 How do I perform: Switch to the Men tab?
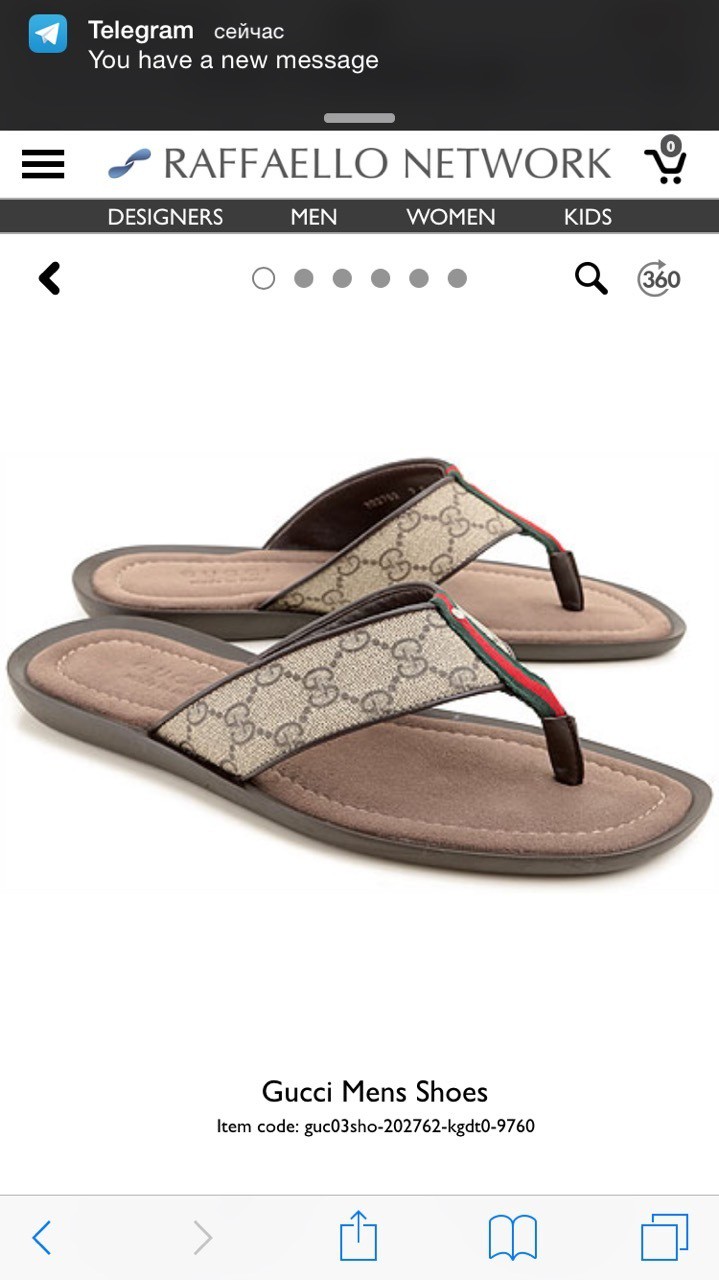pos(314,217)
